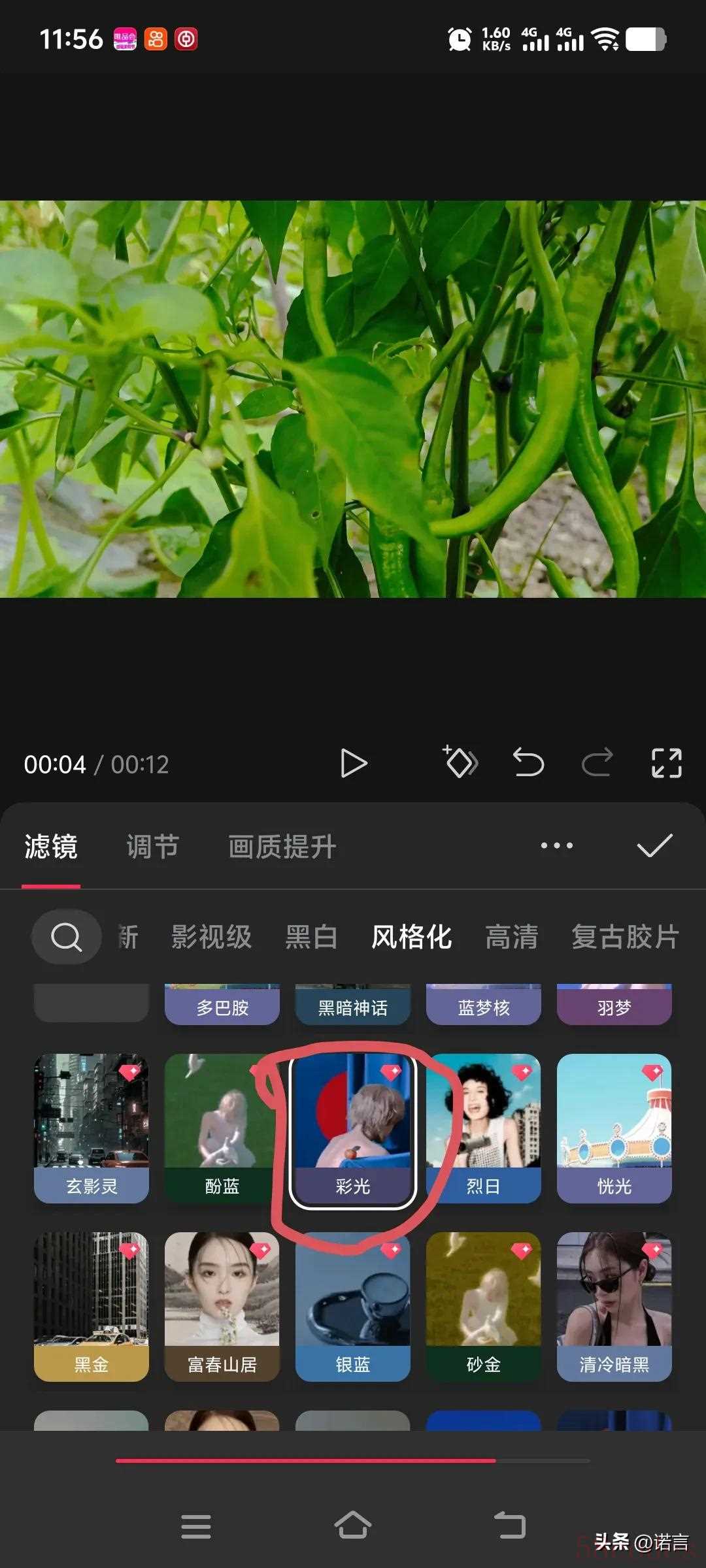Select the 复古胶片 filter category
The image size is (706, 1568).
coord(625,937)
